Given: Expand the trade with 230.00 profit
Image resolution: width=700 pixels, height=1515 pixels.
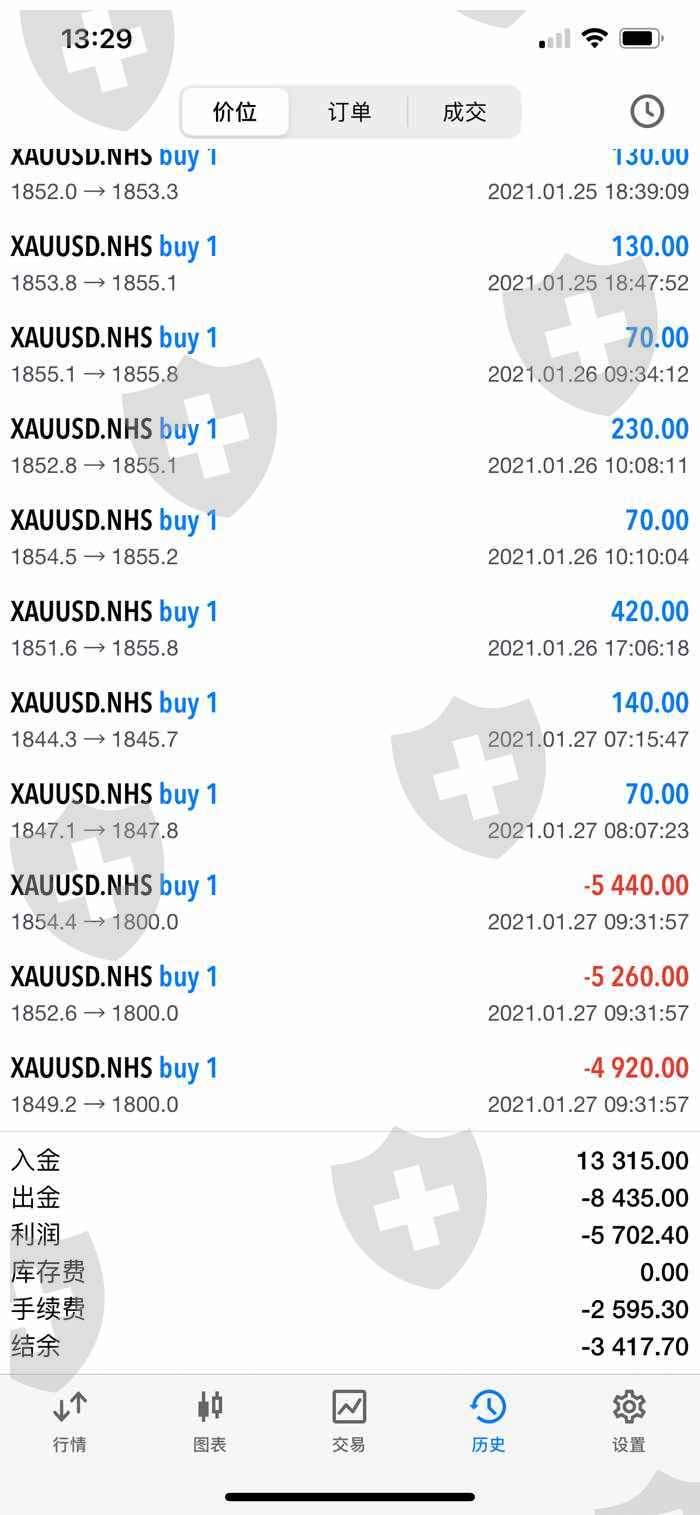Looking at the screenshot, I should click(349, 446).
